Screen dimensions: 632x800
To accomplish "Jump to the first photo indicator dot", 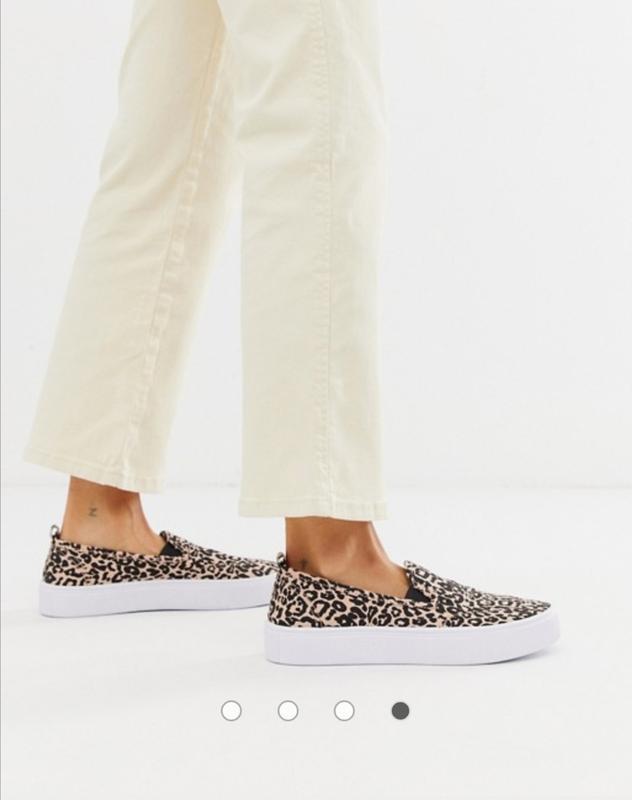I will pos(231,711).
